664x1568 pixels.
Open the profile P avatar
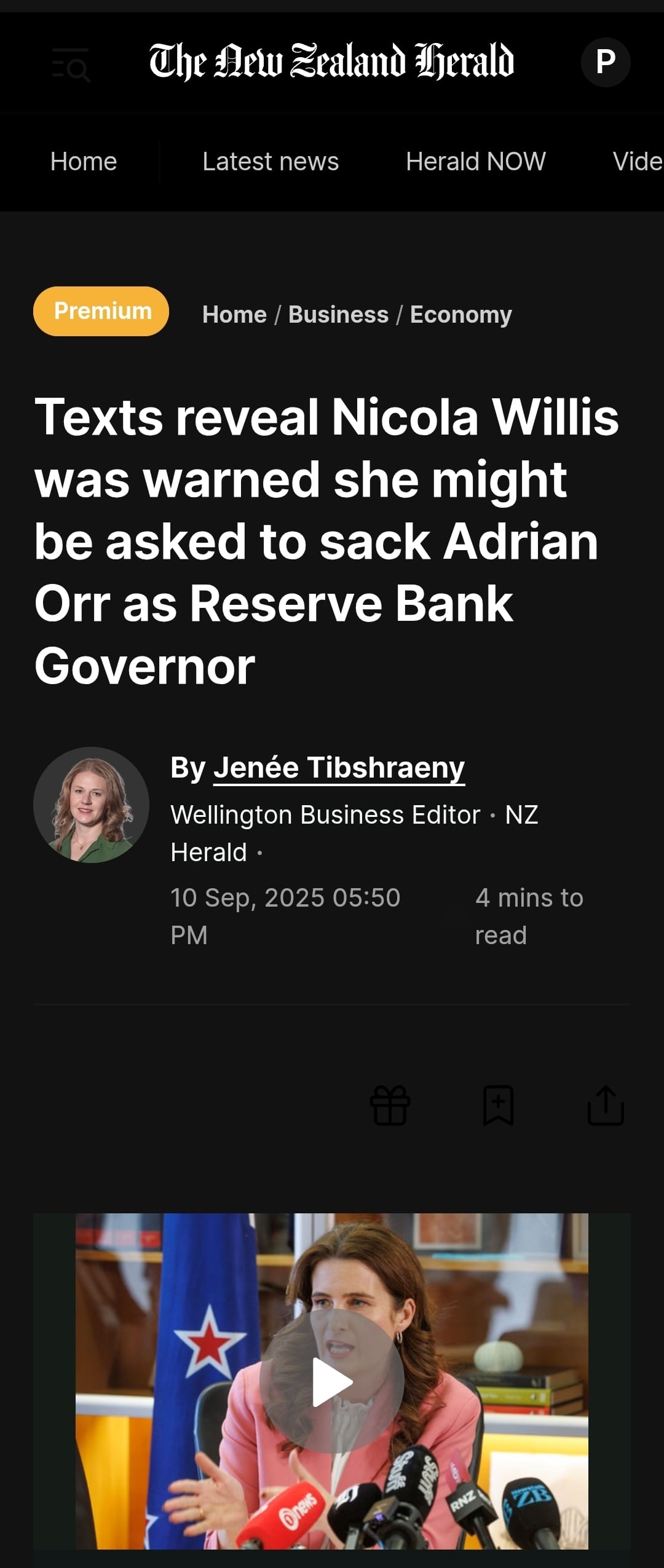coord(605,62)
